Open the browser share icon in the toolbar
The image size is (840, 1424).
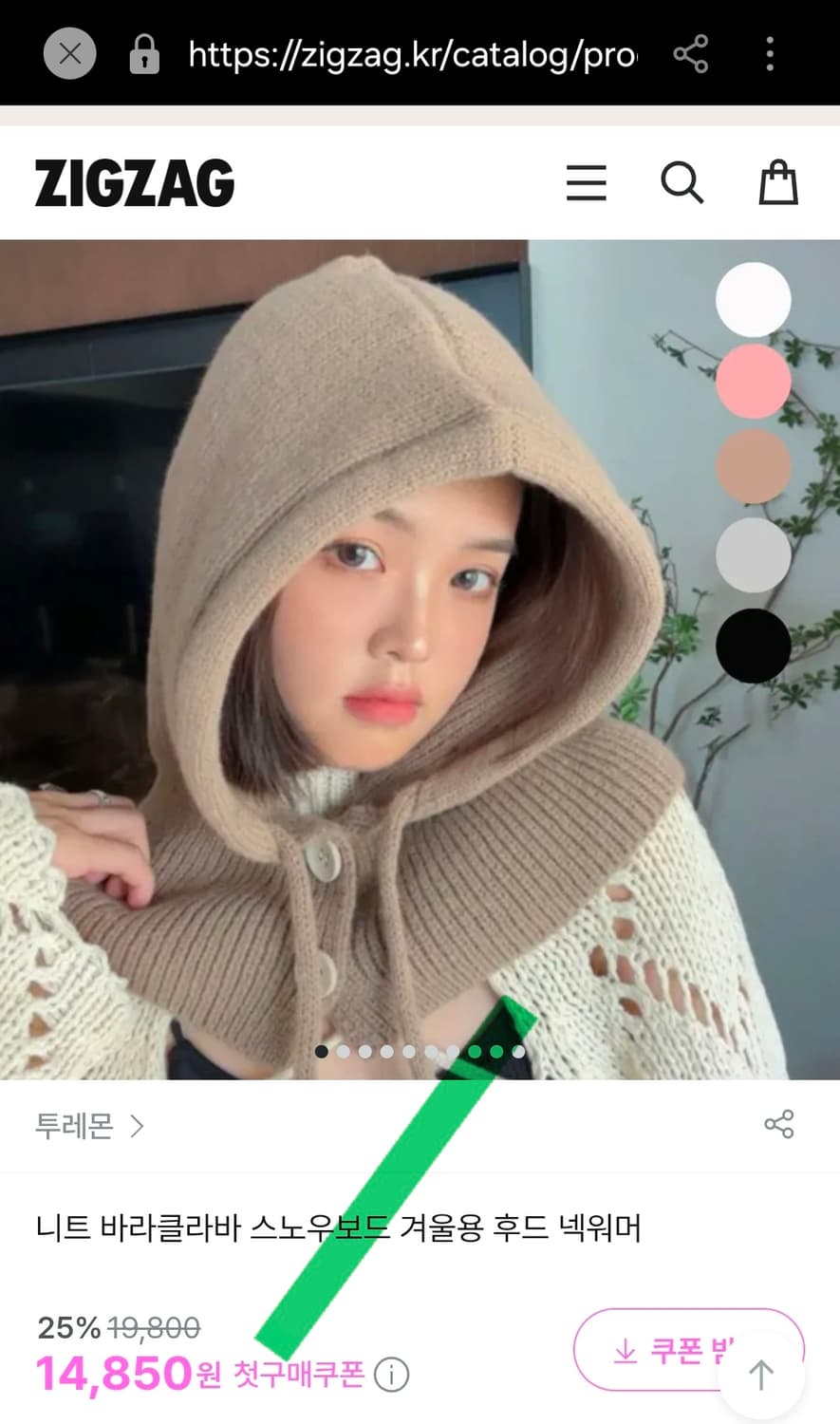coord(690,54)
